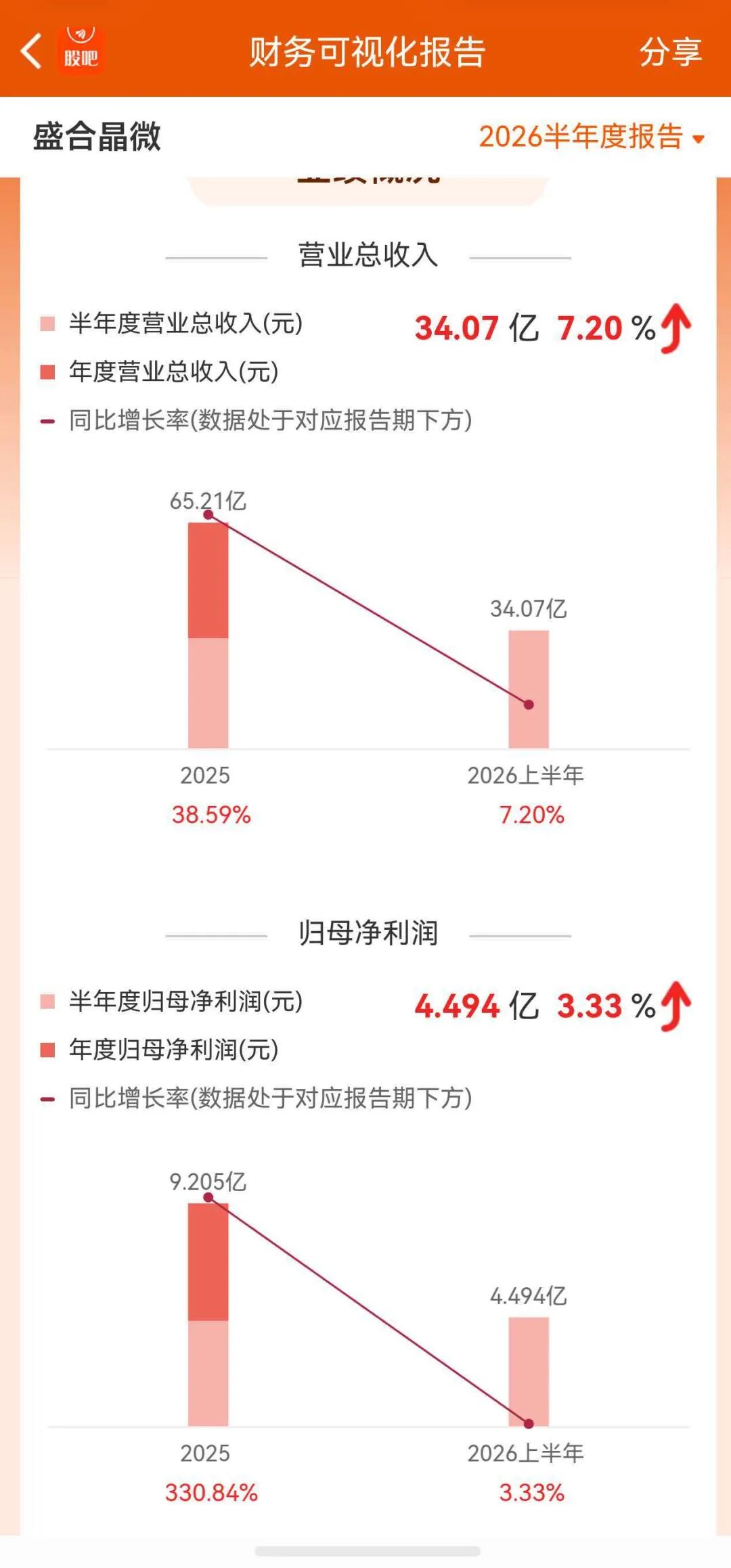Tap the 分享 share button
Viewport: 731px width, 1568px height.
pyautogui.click(x=670, y=52)
